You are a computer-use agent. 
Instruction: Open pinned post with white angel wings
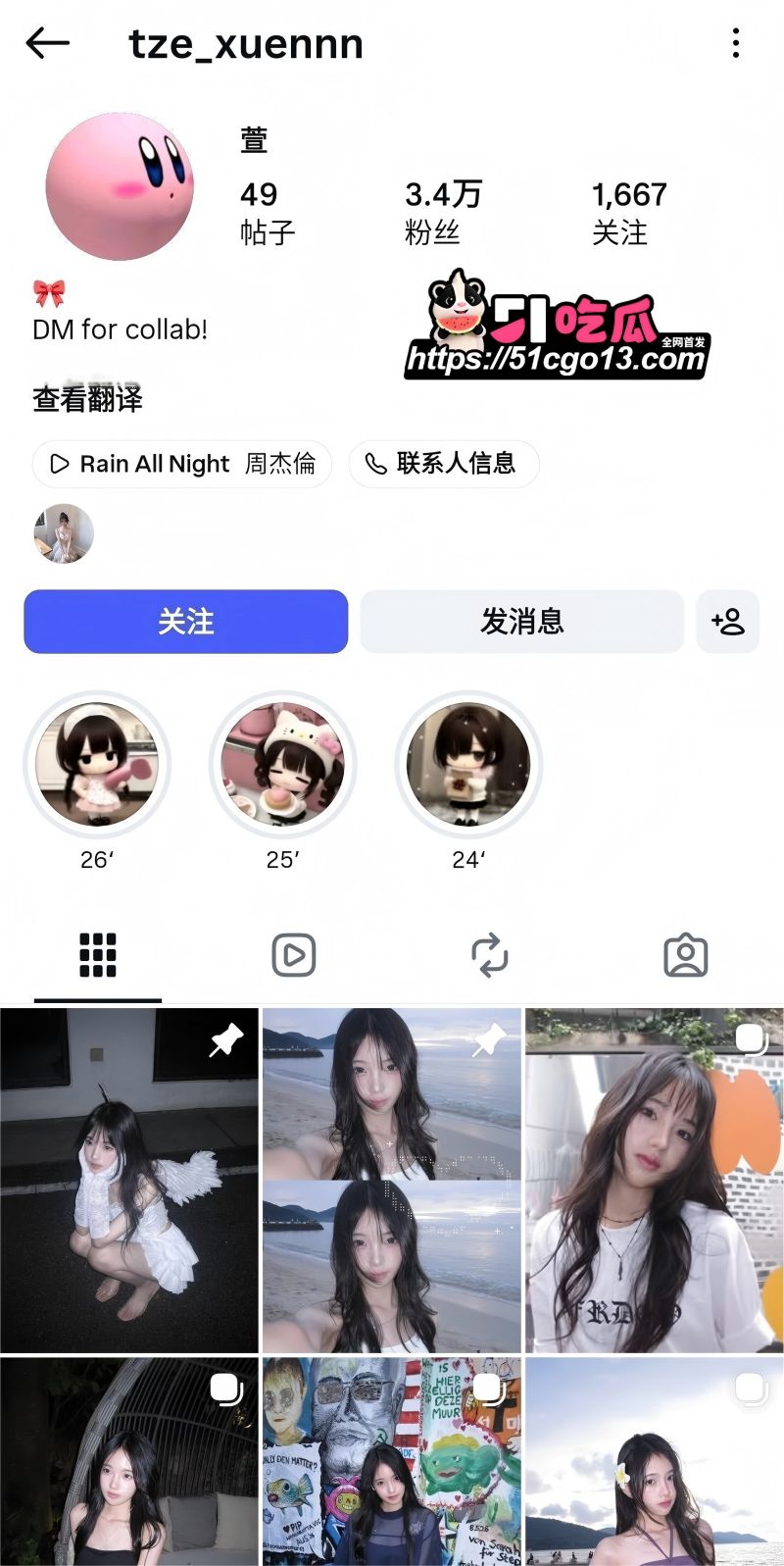click(129, 1181)
